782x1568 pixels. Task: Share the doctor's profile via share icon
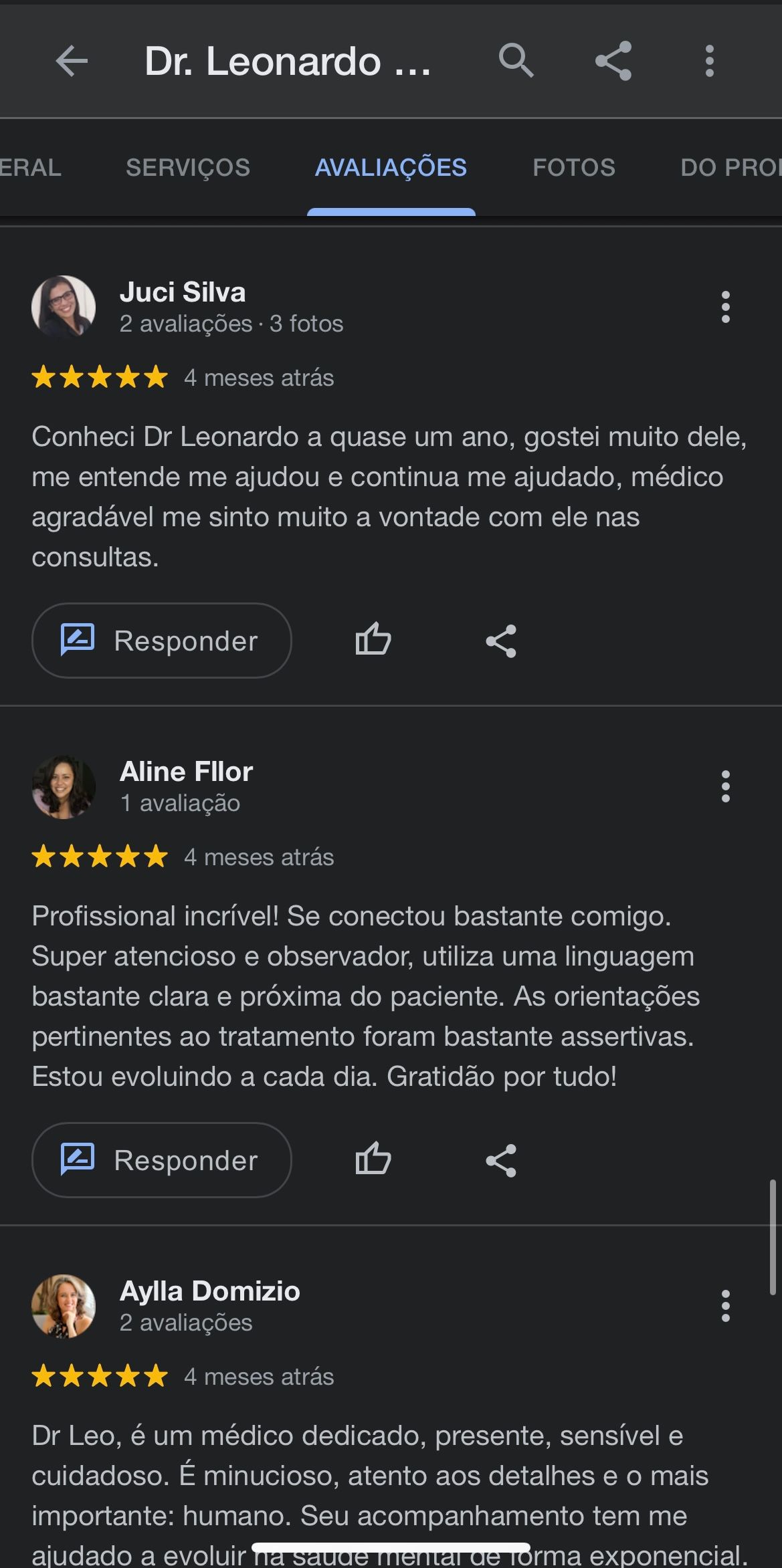tap(613, 62)
